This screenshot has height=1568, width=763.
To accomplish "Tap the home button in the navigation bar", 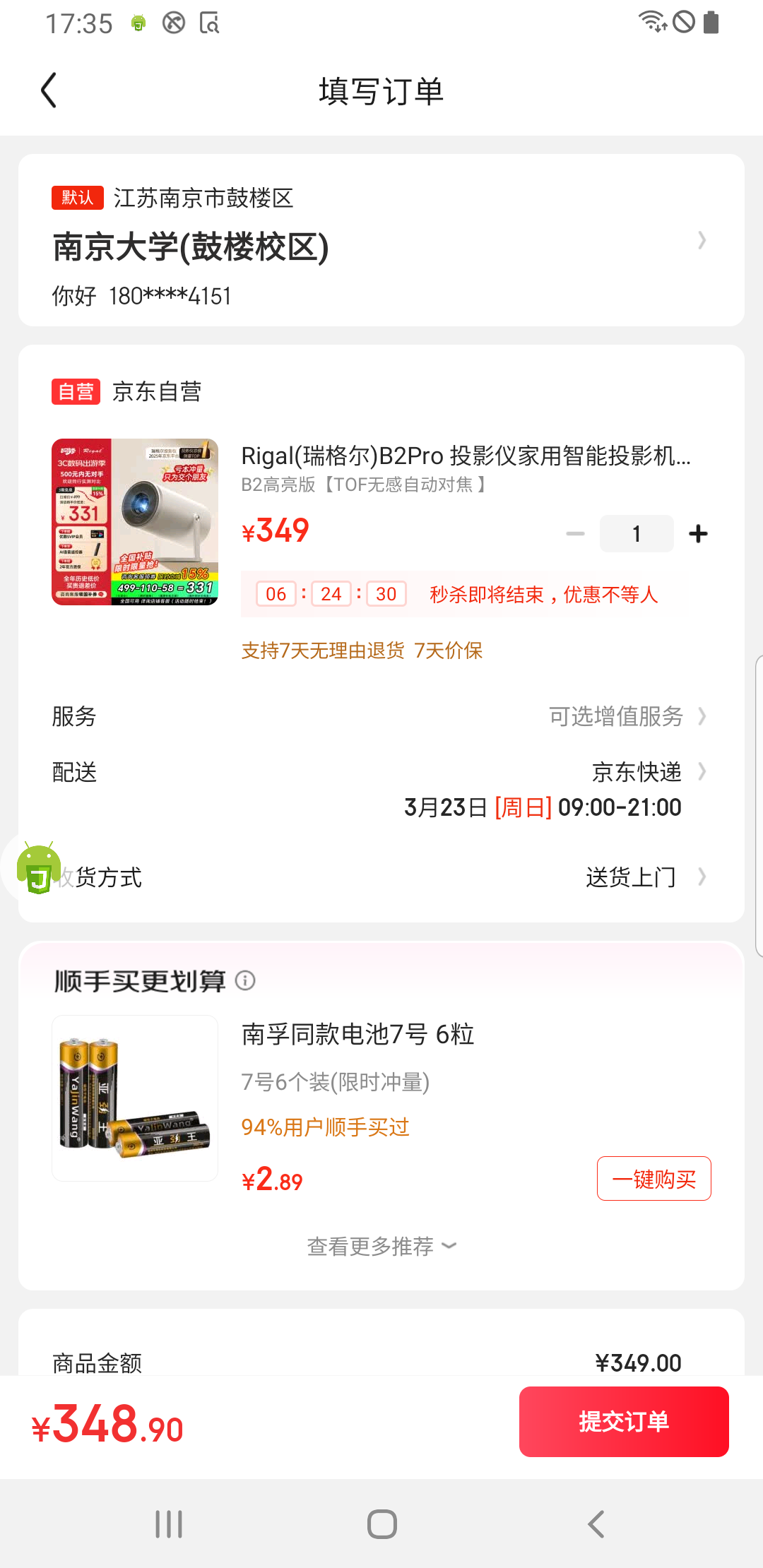I will [x=381, y=1524].
